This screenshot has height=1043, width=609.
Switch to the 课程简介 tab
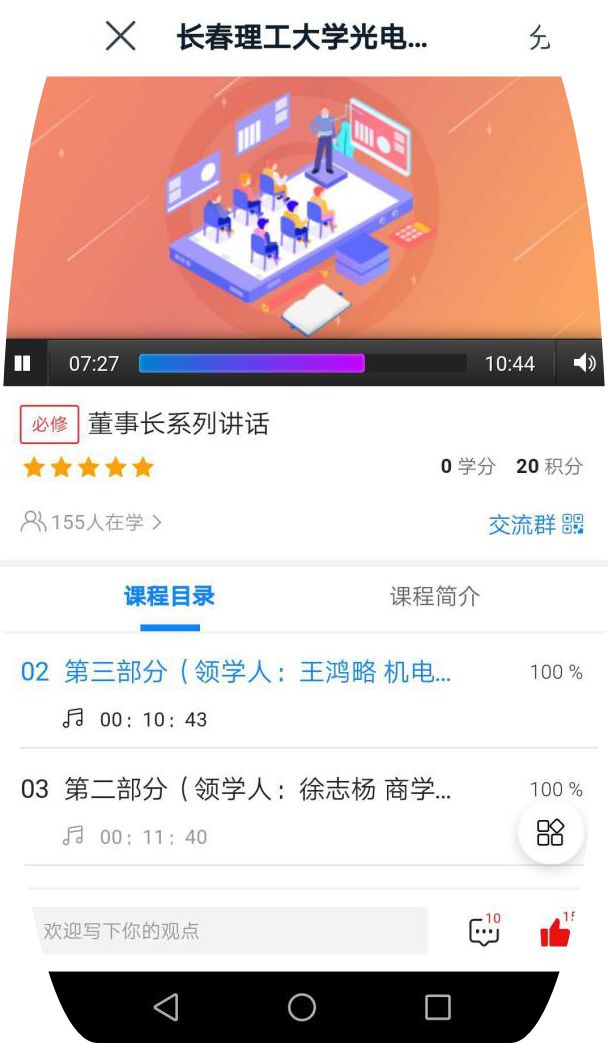435,597
